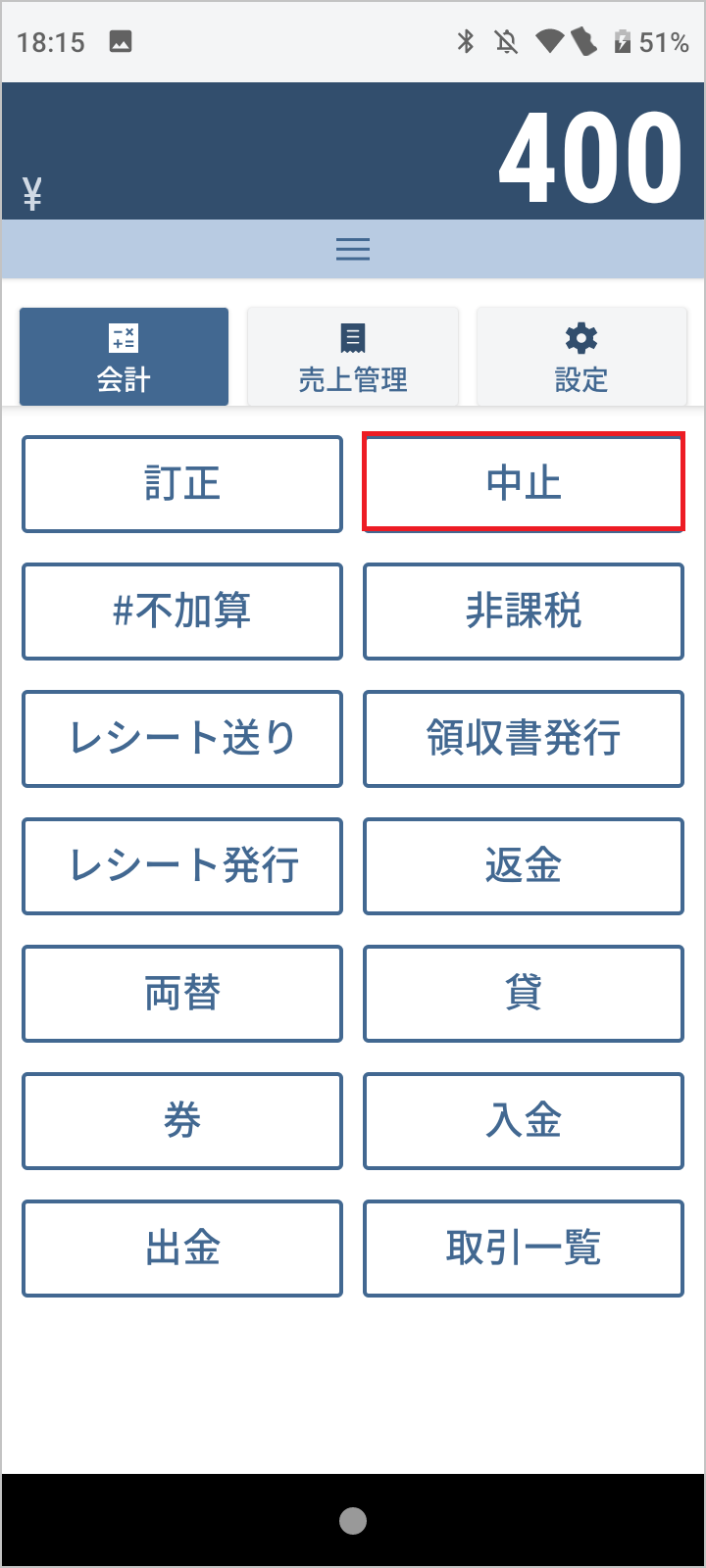Issue a receipt with 領収書発行
The width and height of the screenshot is (706, 1568).
click(524, 739)
